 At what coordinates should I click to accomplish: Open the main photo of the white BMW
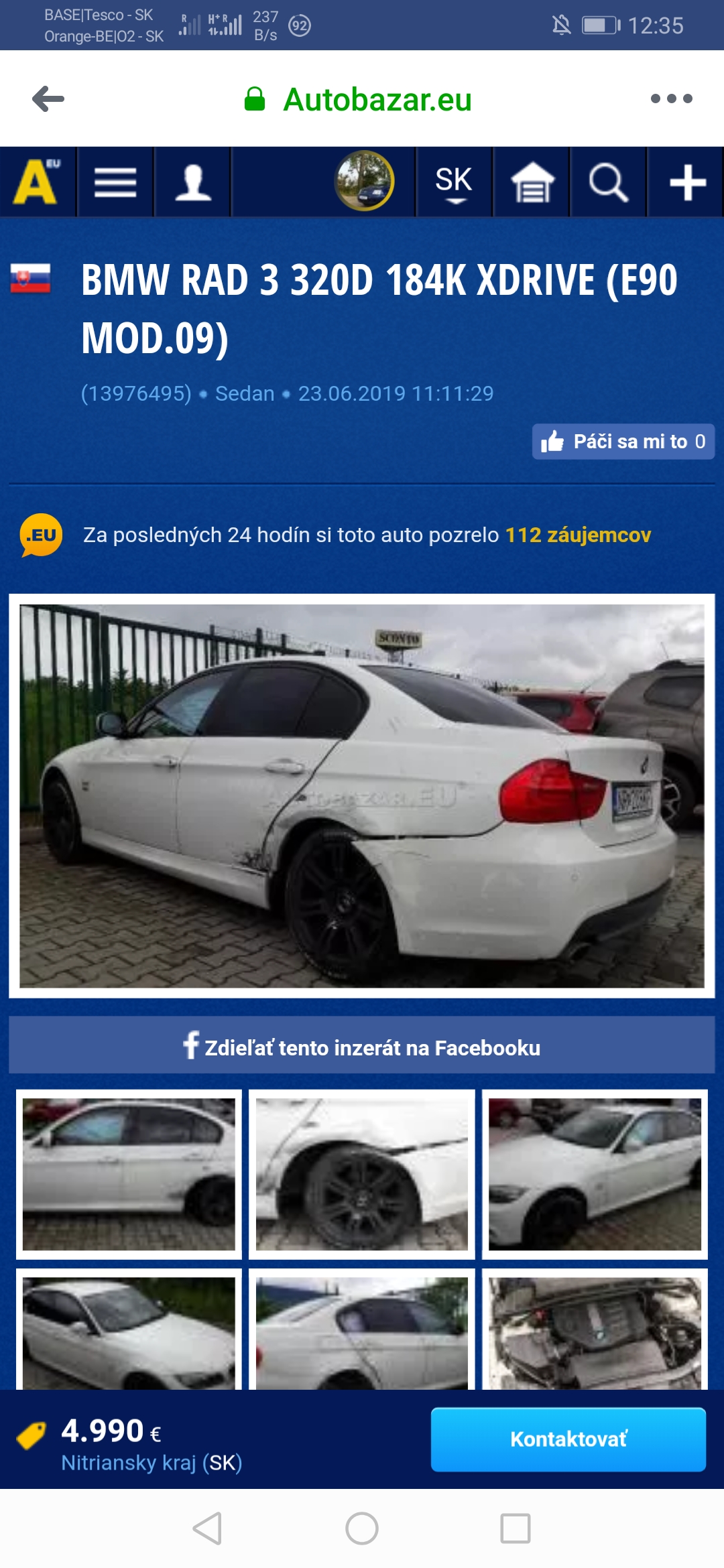point(362,795)
